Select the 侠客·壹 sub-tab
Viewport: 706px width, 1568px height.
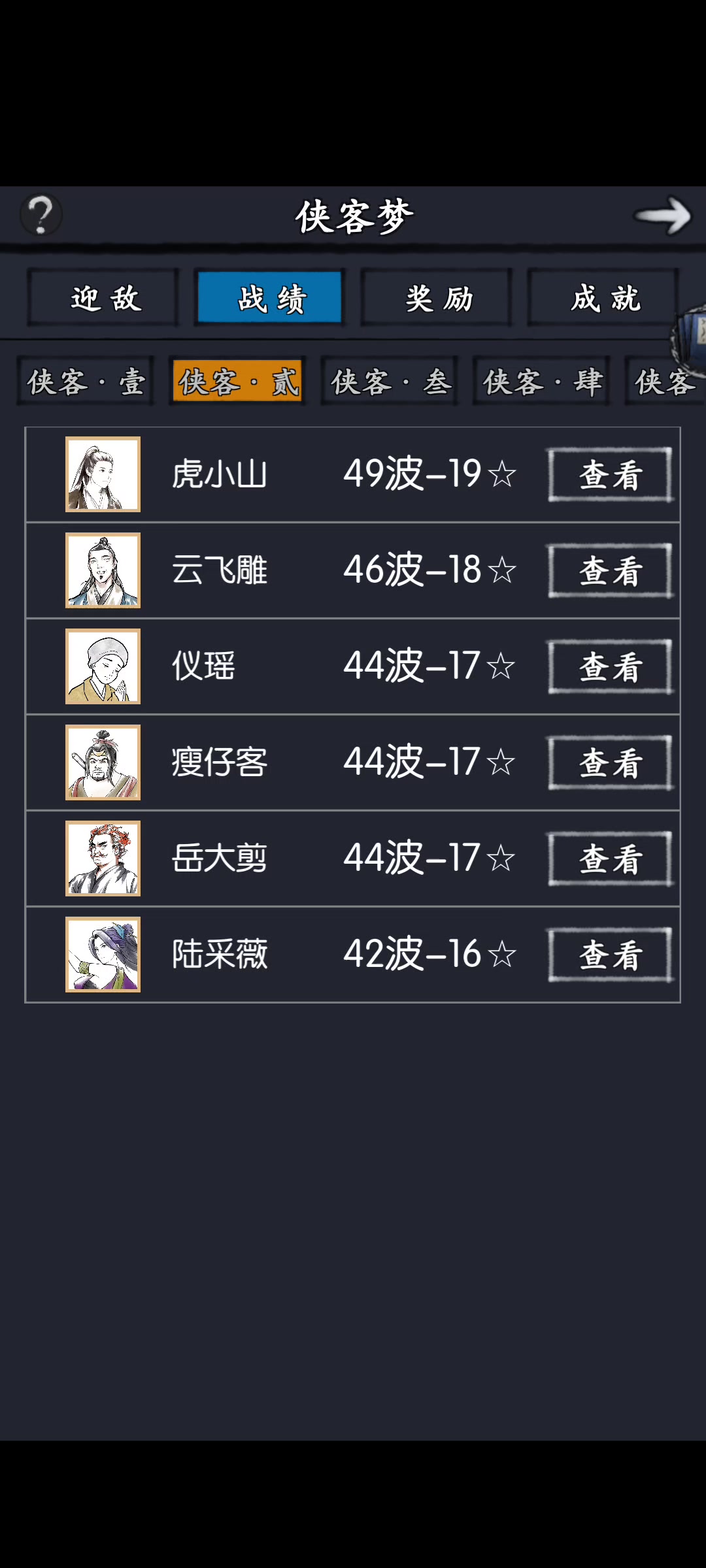point(86,382)
